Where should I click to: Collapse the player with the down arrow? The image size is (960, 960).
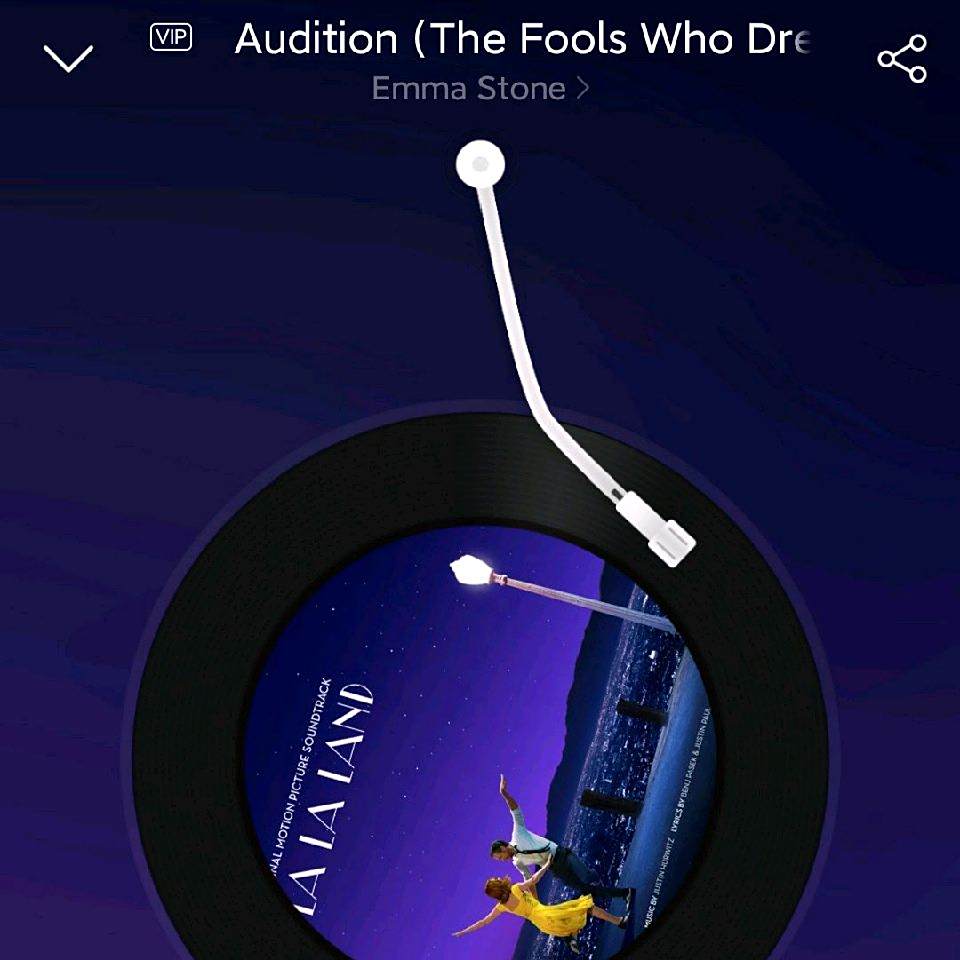coord(69,58)
